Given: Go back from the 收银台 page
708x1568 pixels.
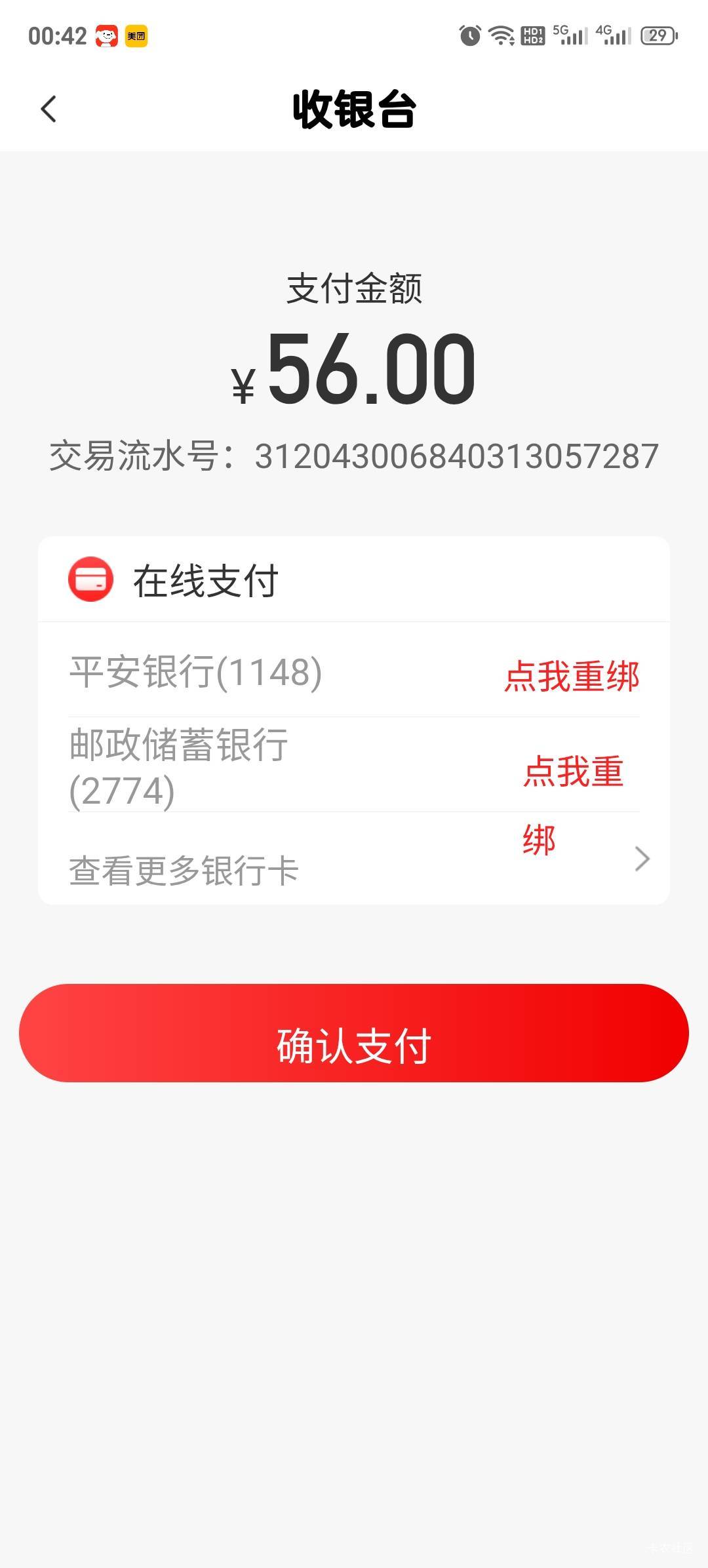Looking at the screenshot, I should (49, 109).
